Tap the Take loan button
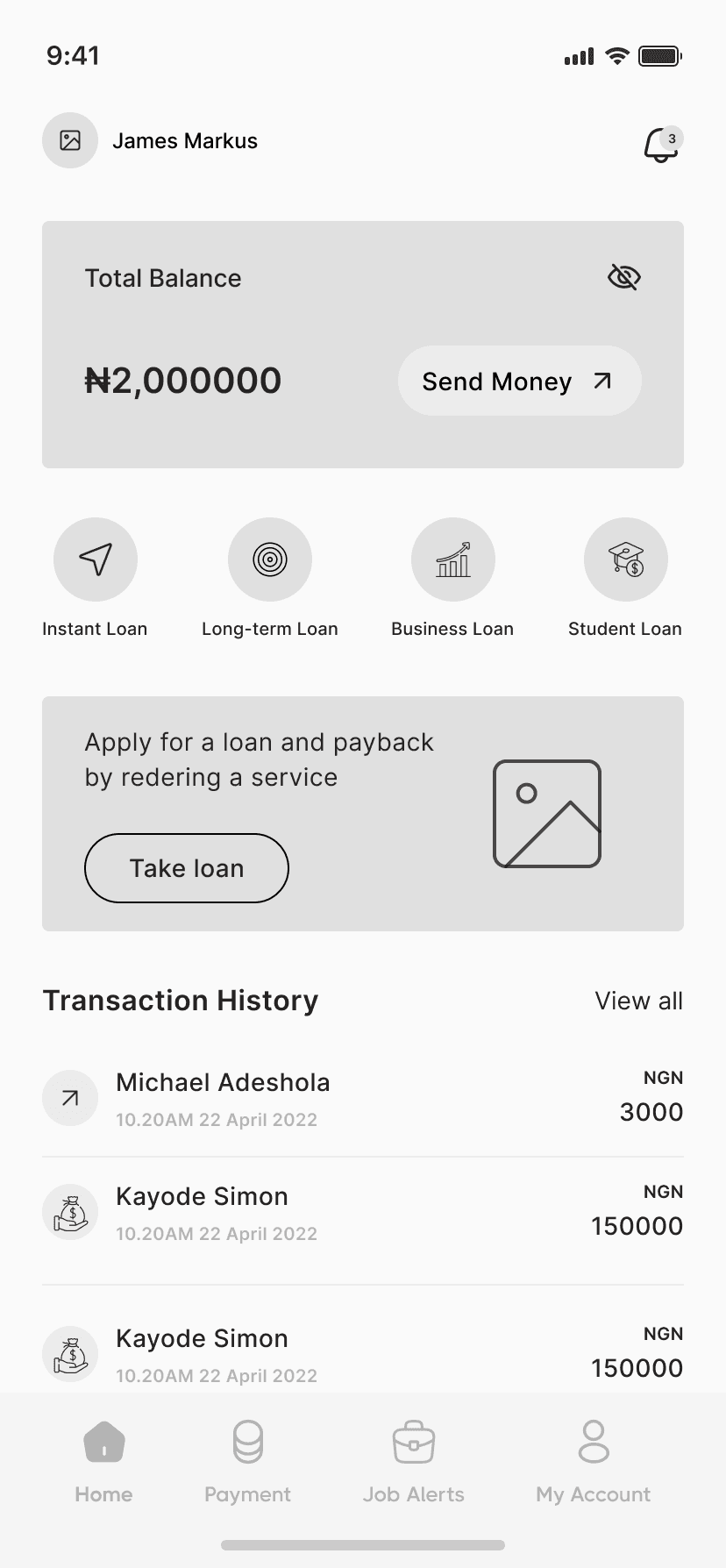 (x=187, y=868)
